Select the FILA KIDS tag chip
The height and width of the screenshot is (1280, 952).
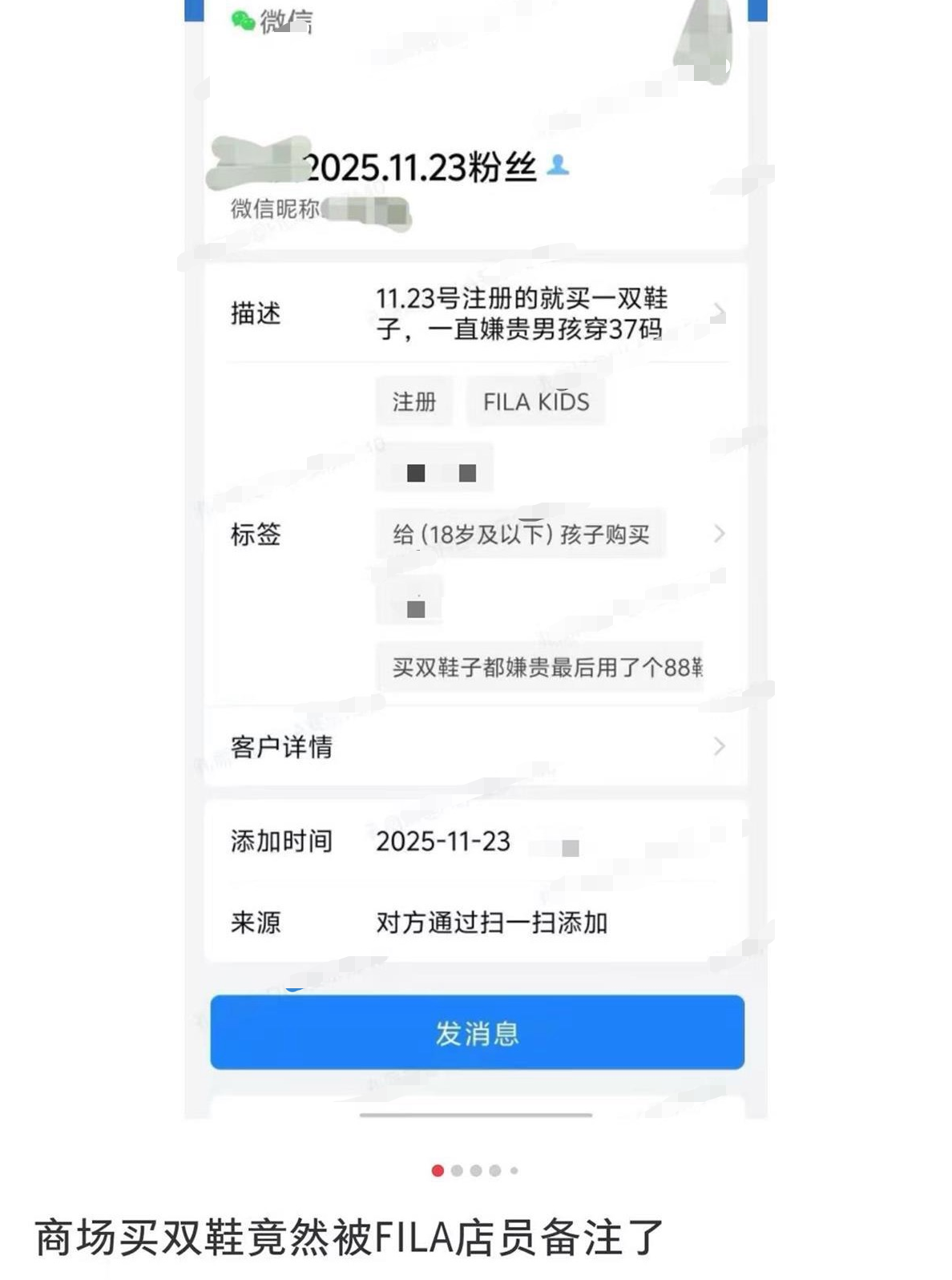coord(535,402)
